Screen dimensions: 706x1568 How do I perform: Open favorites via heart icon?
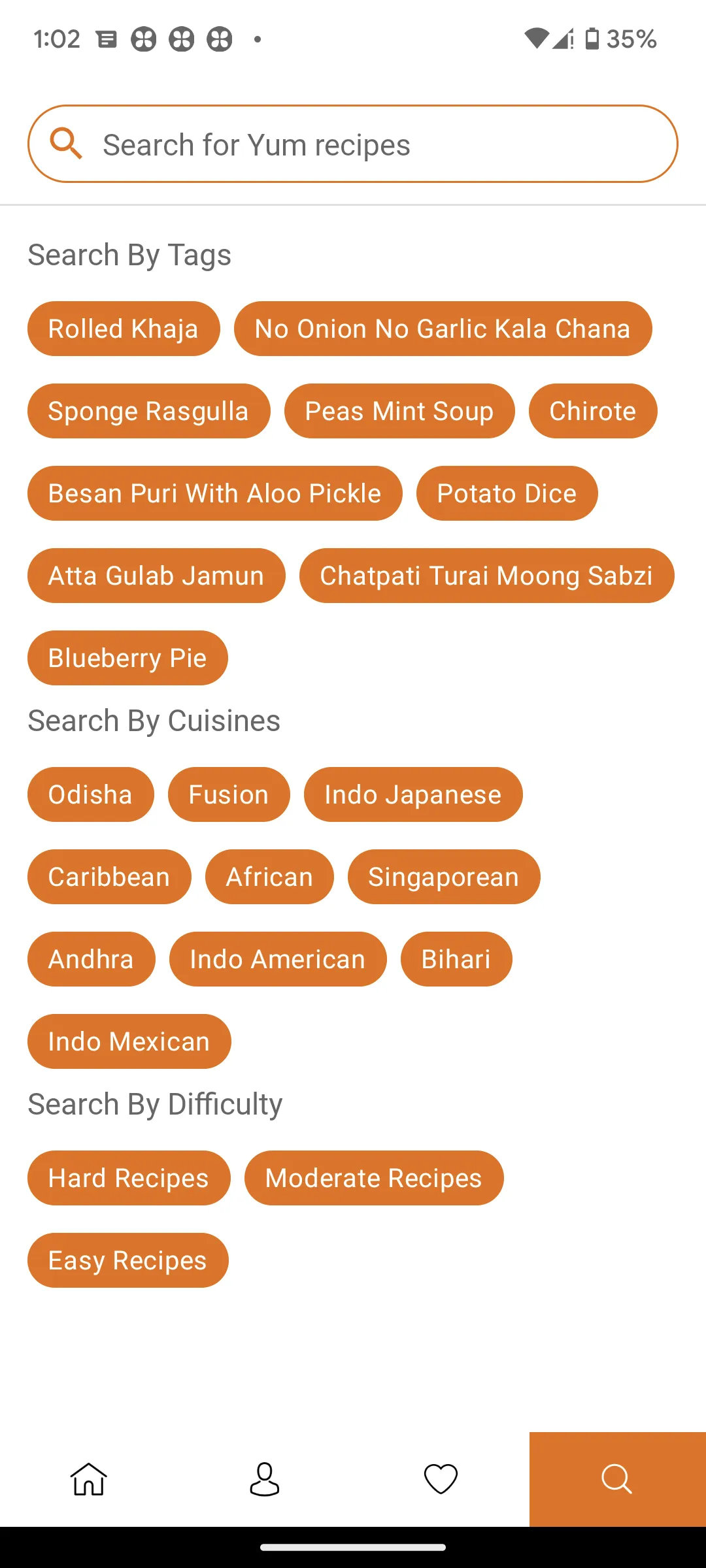point(441,1479)
